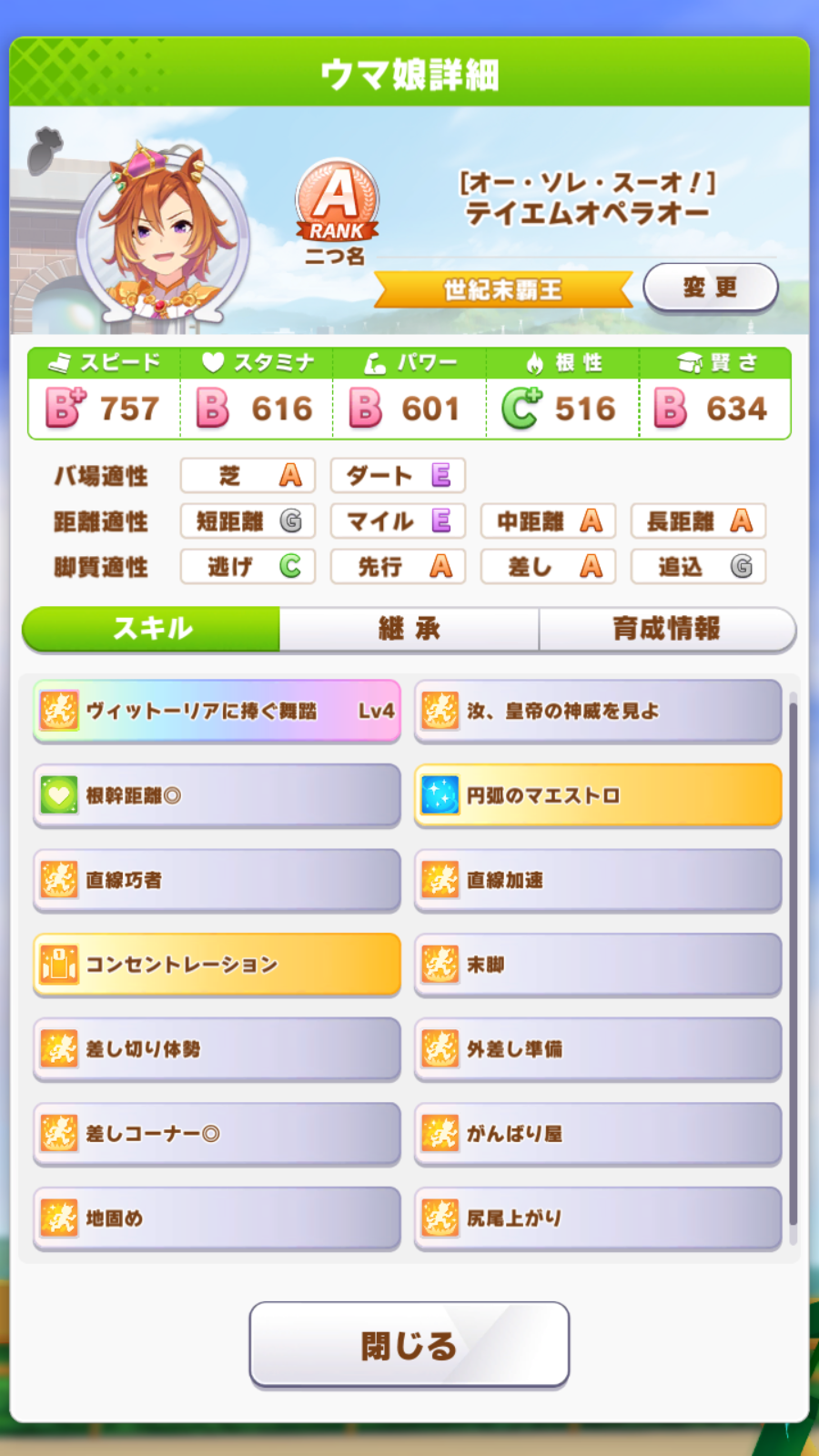This screenshot has height=1456, width=819.
Task: Switch to the 育成情報 tab
Action: (x=666, y=629)
